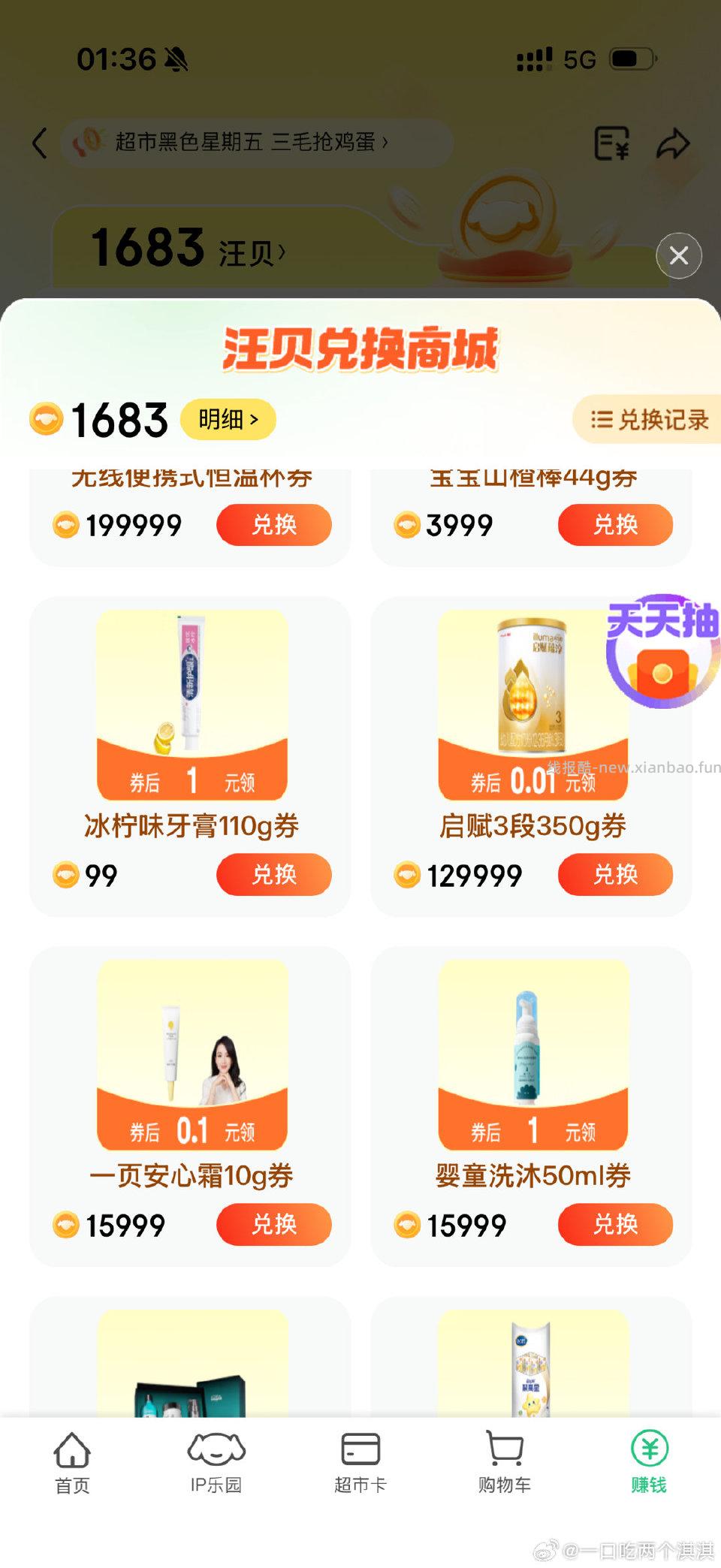The width and height of the screenshot is (721, 1568).
Task: Close the 汪贝兑换商城 overlay
Action: coord(678,256)
